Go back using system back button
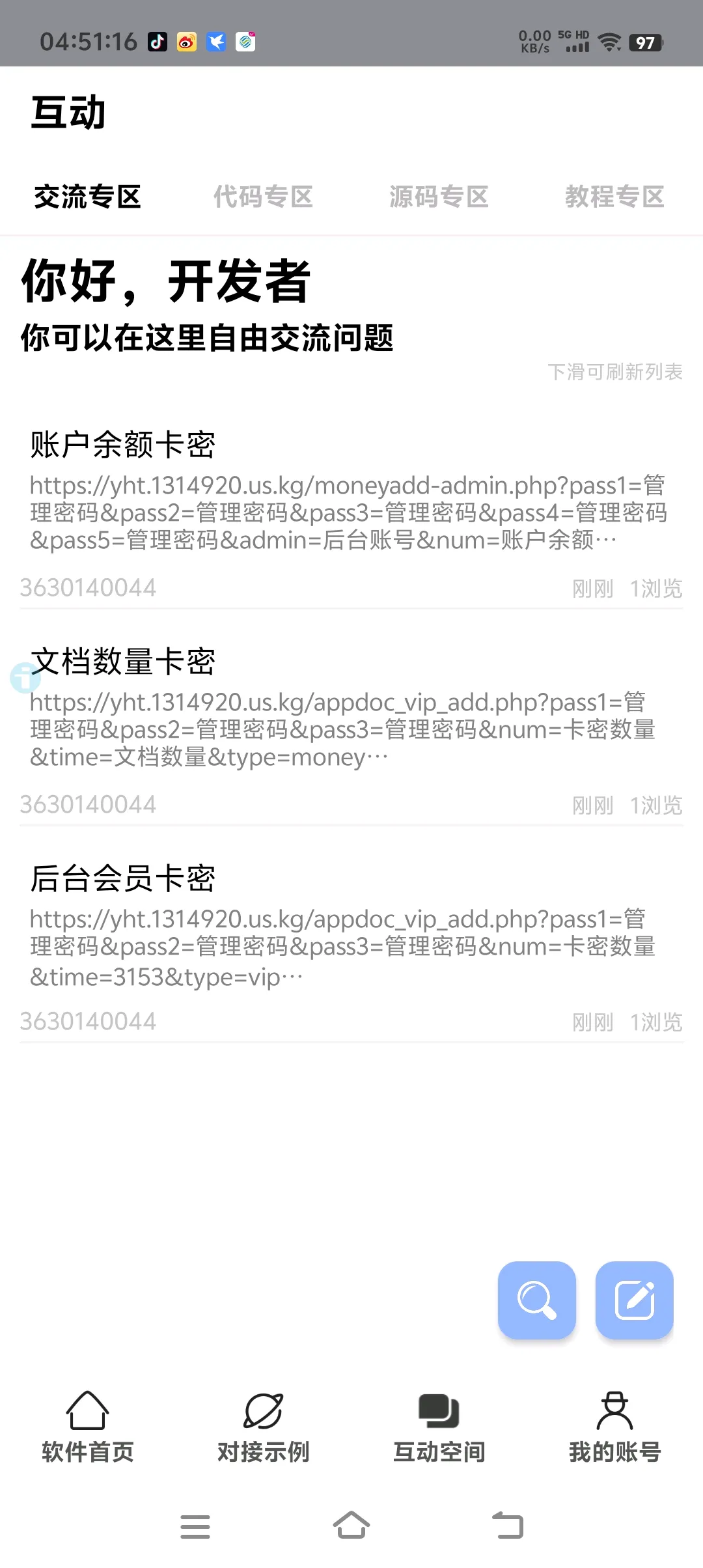Image resolution: width=703 pixels, height=1568 pixels. click(508, 1526)
